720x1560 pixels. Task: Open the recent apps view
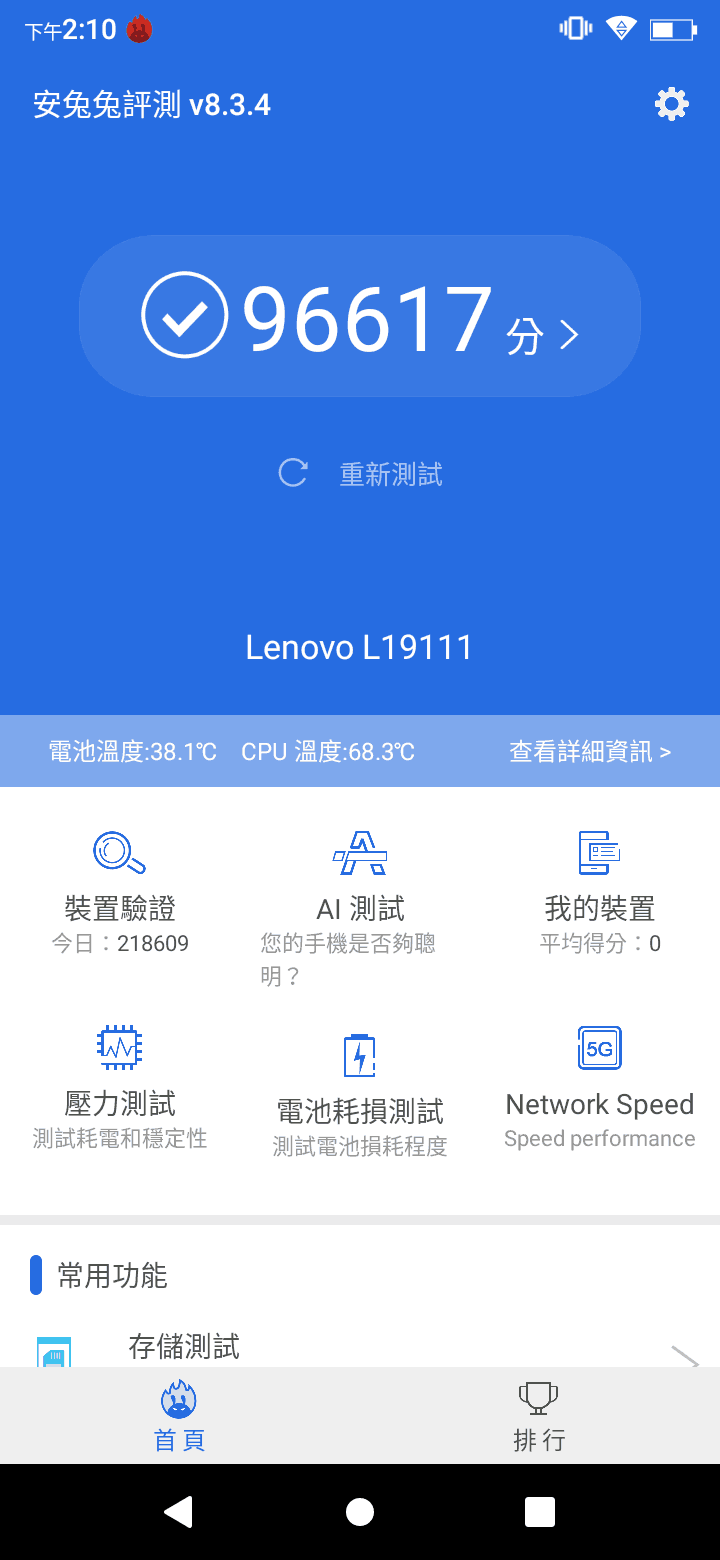540,1512
